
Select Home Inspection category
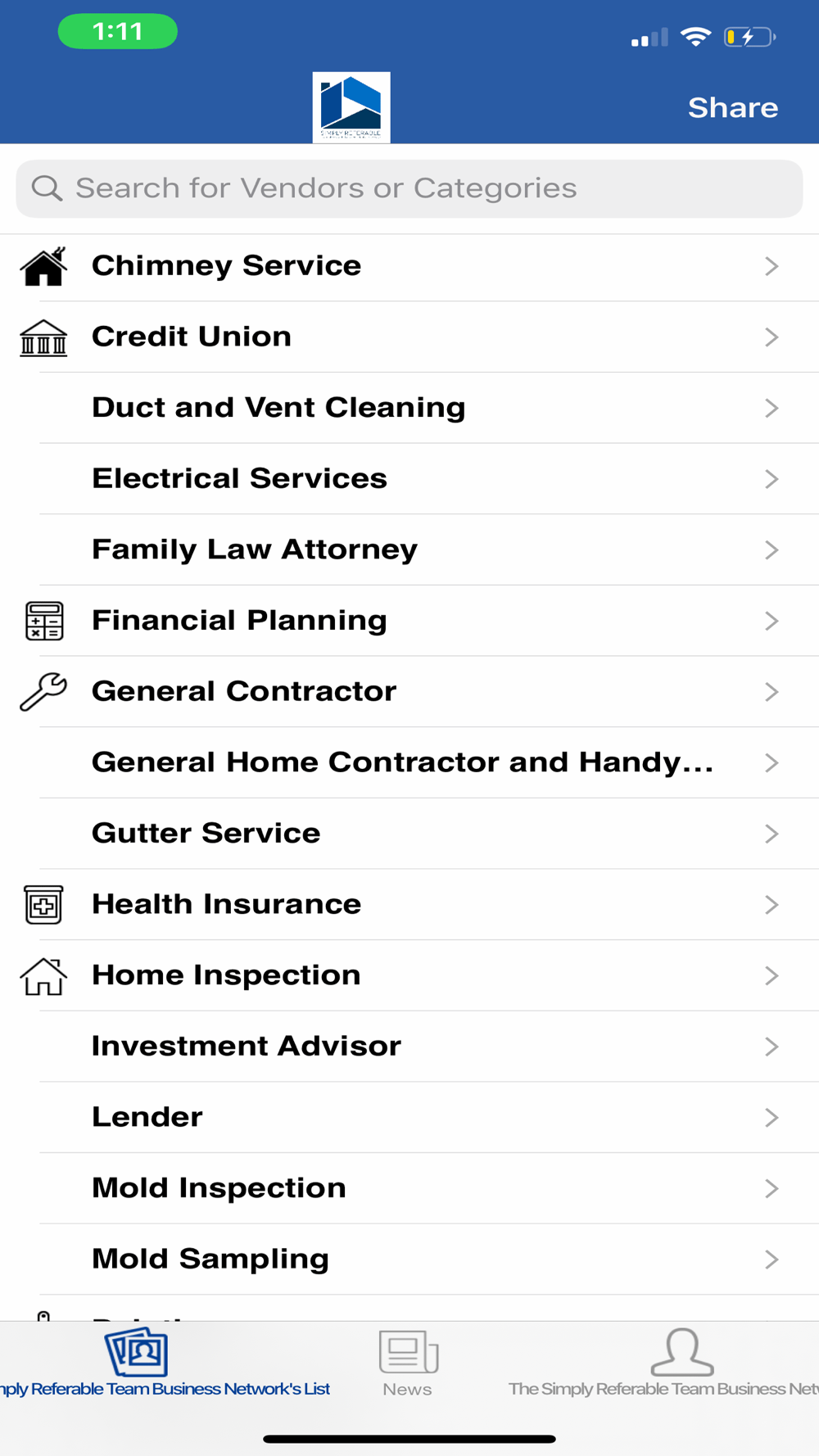[x=409, y=975]
